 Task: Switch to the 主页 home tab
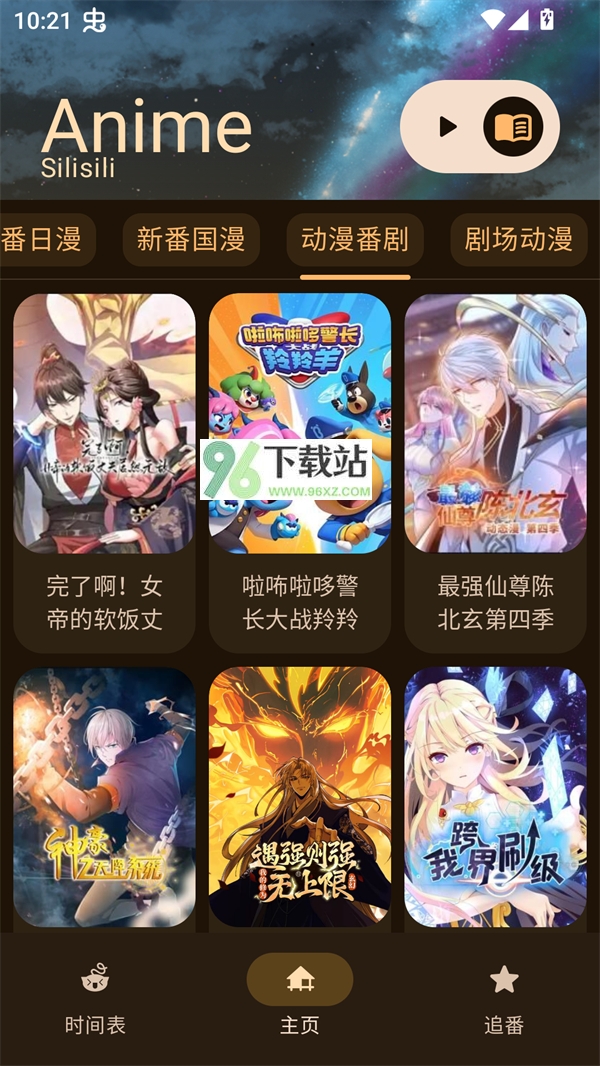(x=300, y=998)
